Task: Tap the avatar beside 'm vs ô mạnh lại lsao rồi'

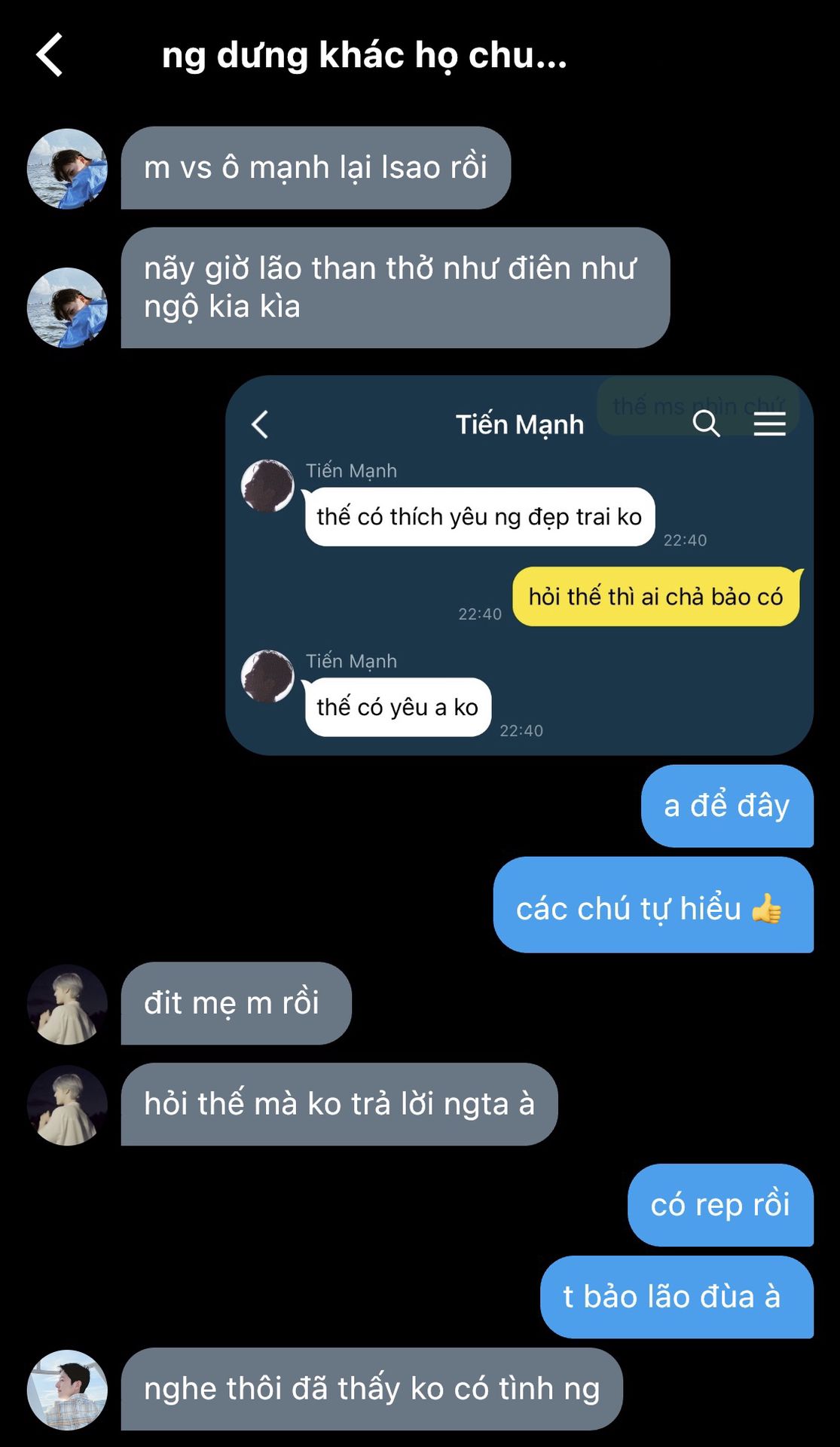Action: tap(67, 168)
